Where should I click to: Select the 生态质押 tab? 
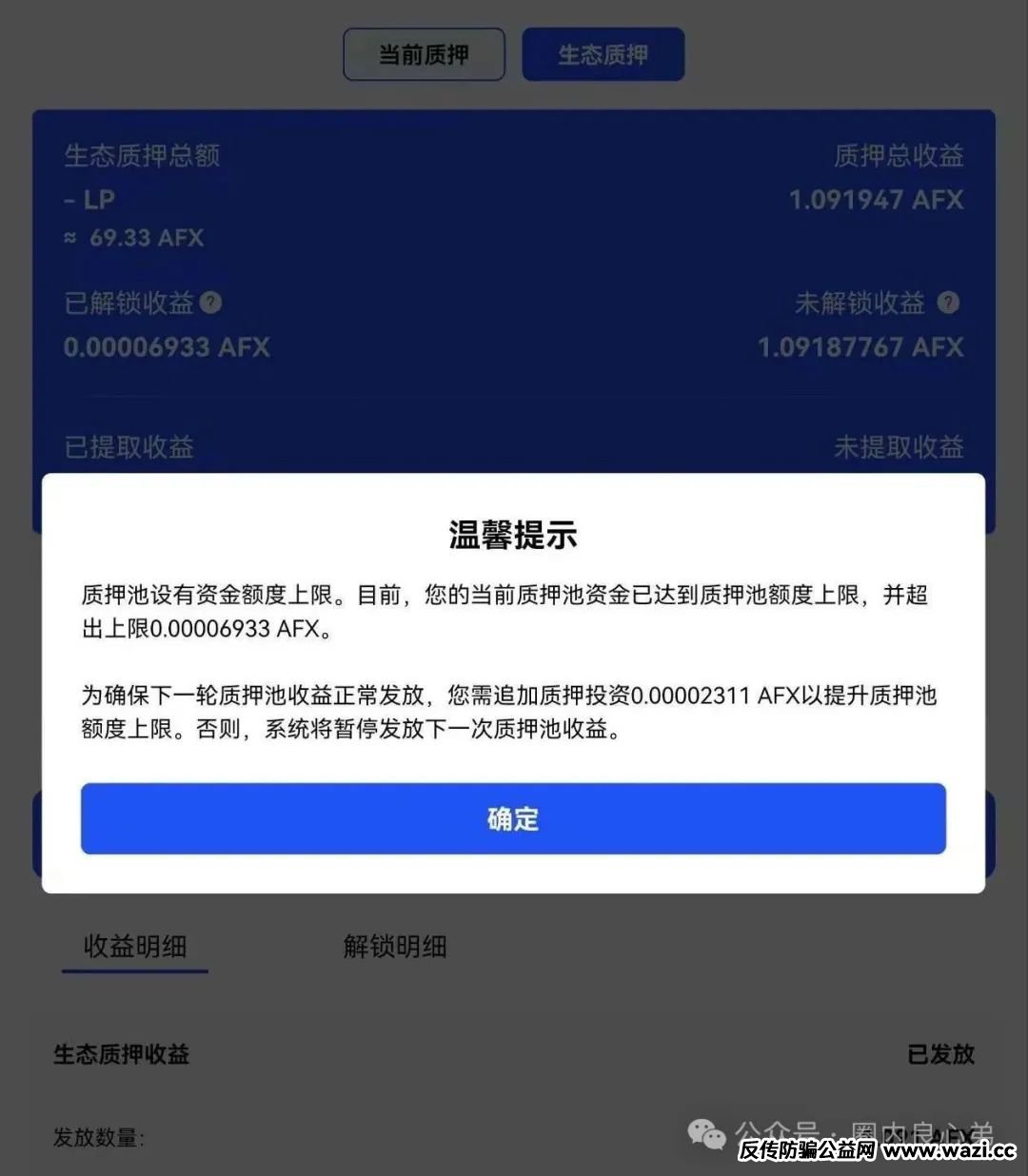(603, 54)
